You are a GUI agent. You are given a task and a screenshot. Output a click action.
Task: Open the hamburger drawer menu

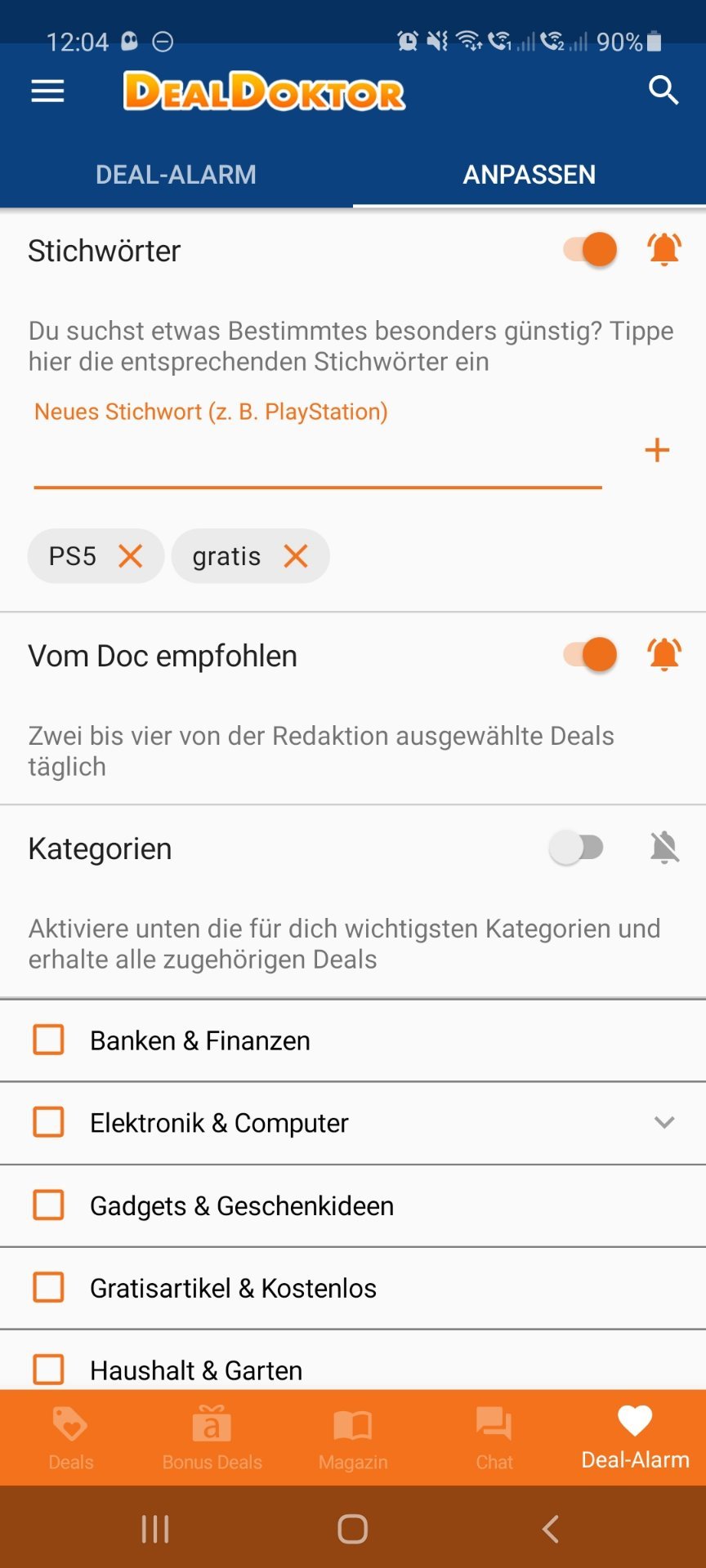pos(47,91)
